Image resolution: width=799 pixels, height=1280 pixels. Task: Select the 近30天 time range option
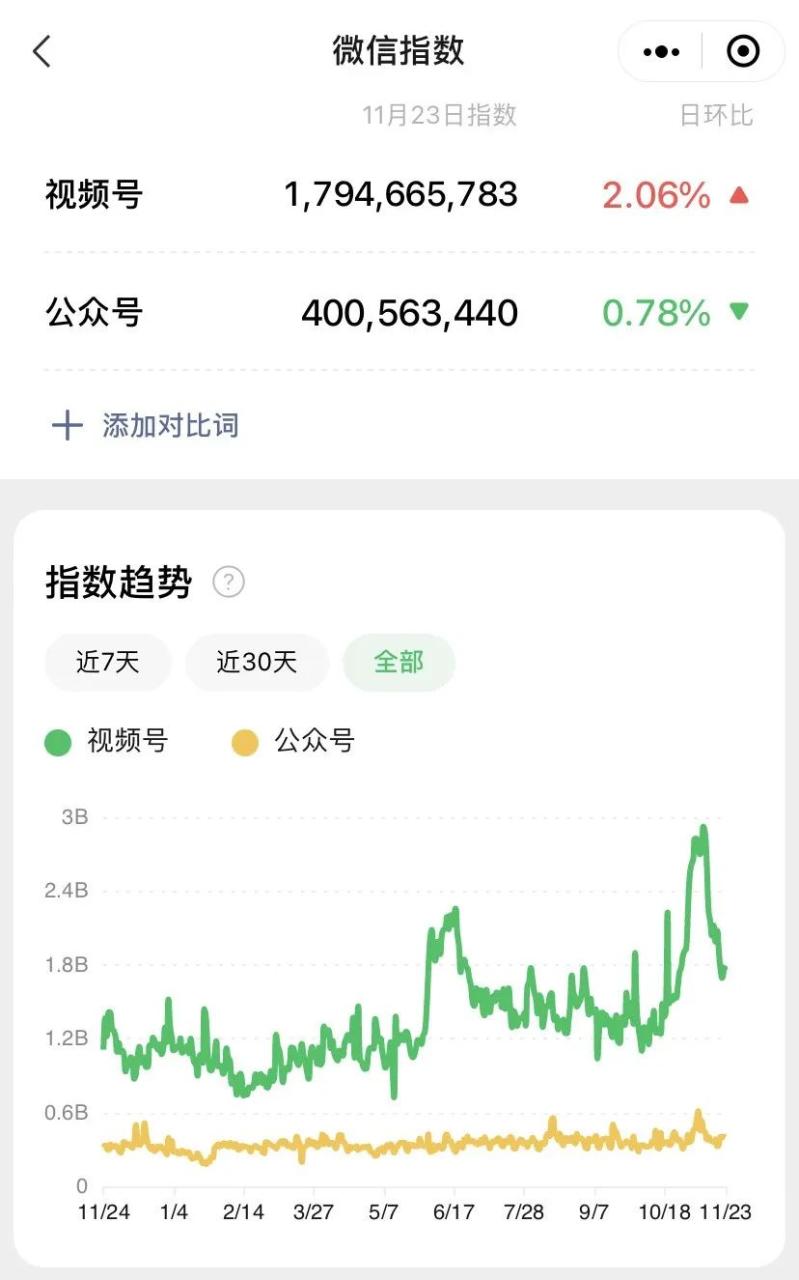[x=256, y=662]
